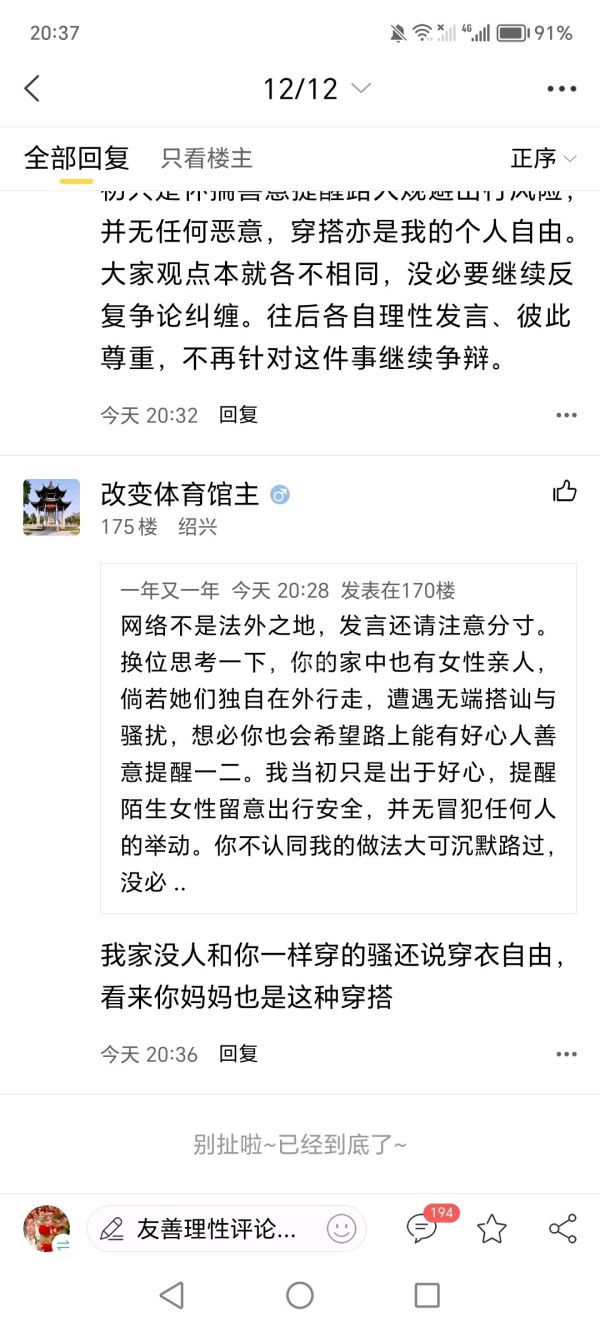Go to the system home screen
This screenshot has width=600, height=1327.
point(300,1295)
